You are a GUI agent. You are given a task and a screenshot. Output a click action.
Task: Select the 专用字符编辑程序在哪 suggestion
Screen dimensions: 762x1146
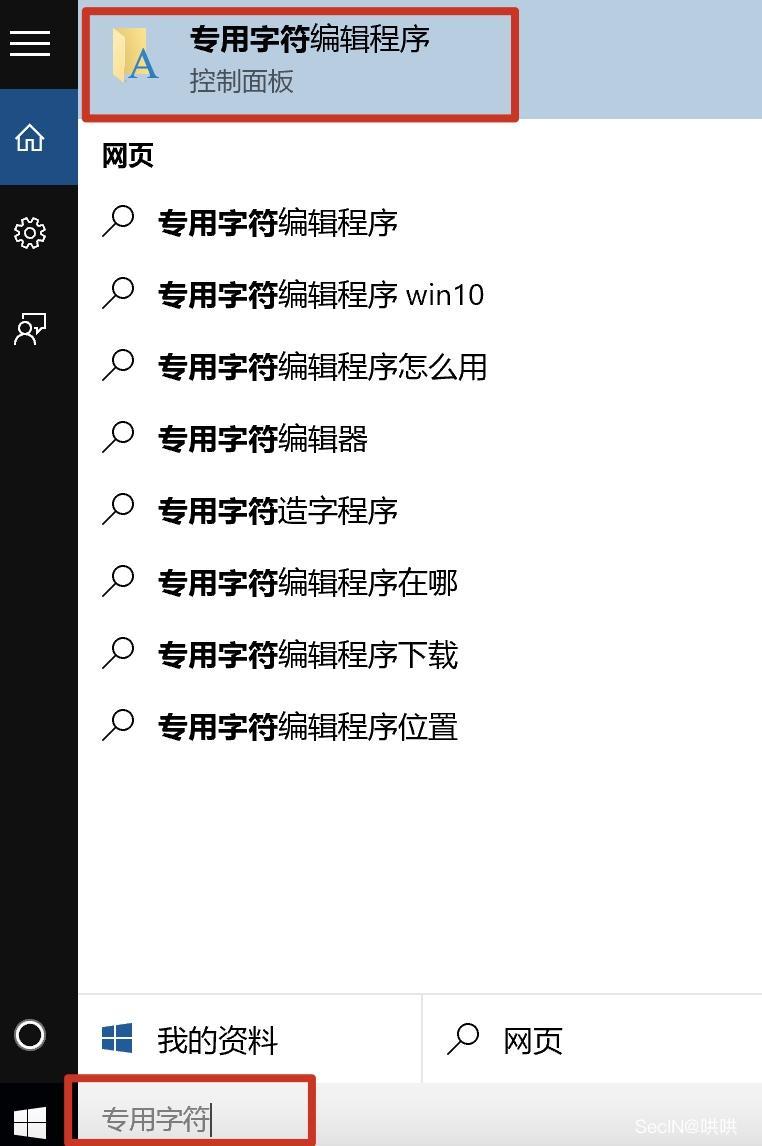tap(307, 583)
